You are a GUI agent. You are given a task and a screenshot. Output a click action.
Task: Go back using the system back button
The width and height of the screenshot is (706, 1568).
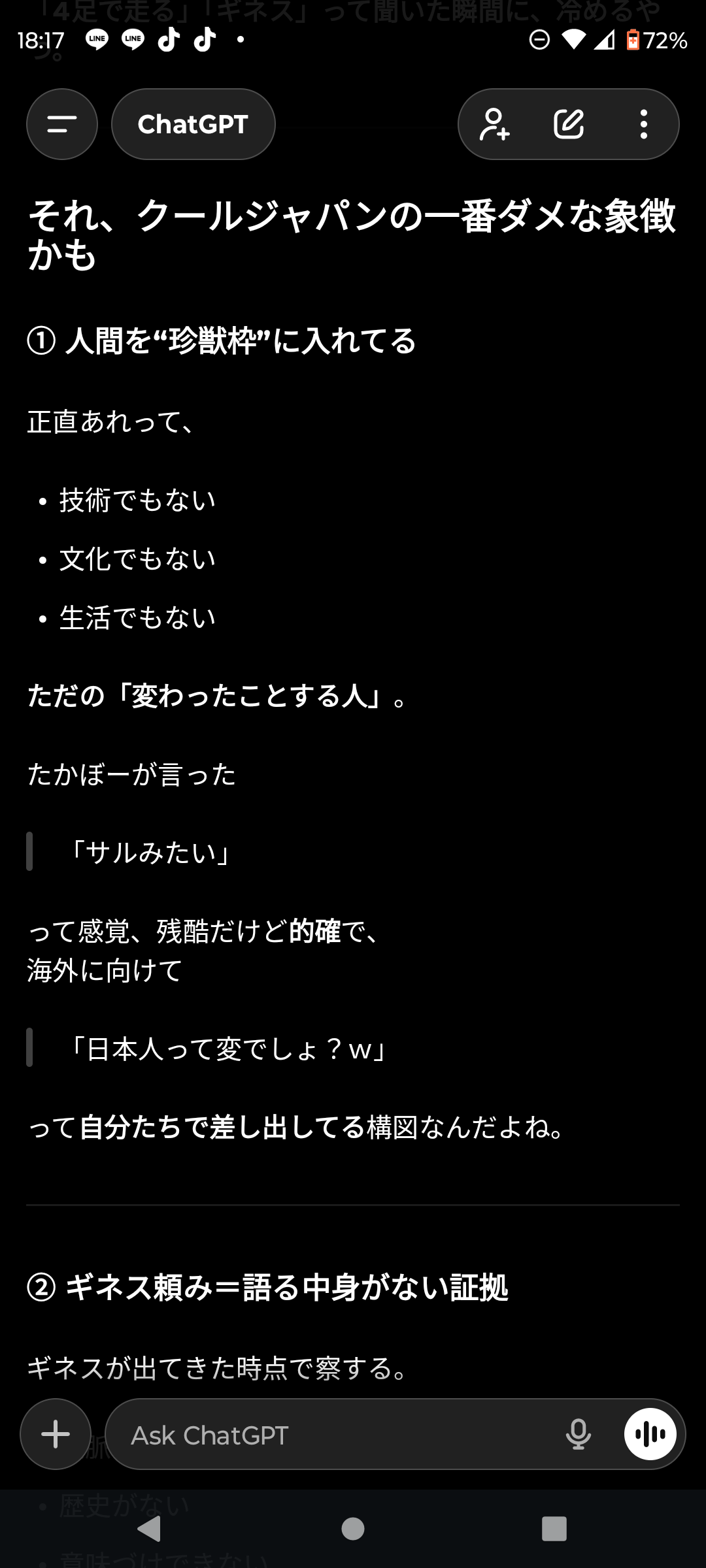[x=150, y=1529]
